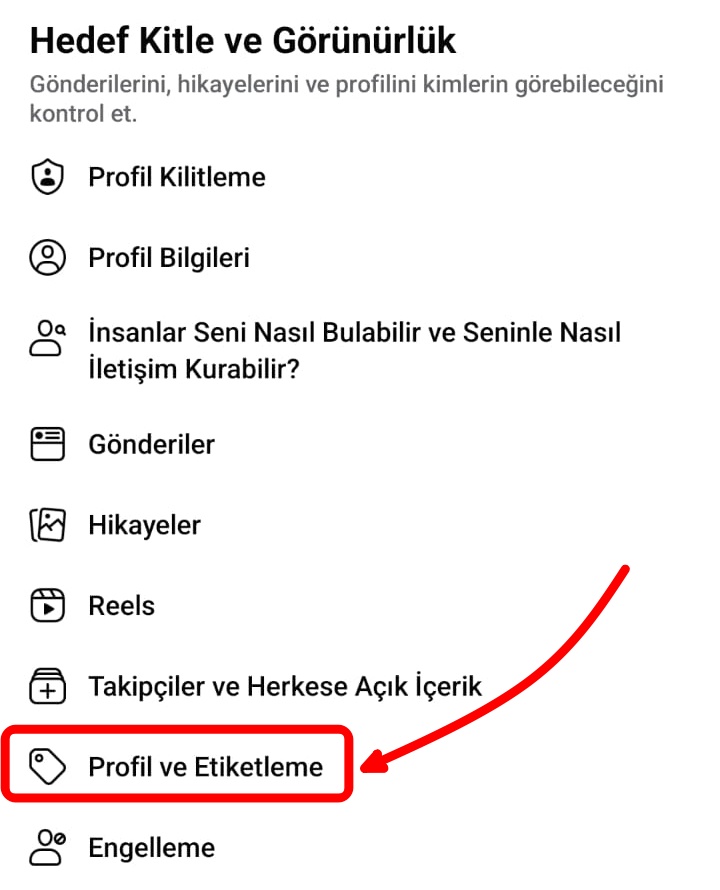
Task: Open Profil Kilitleme settings
Action: (177, 178)
